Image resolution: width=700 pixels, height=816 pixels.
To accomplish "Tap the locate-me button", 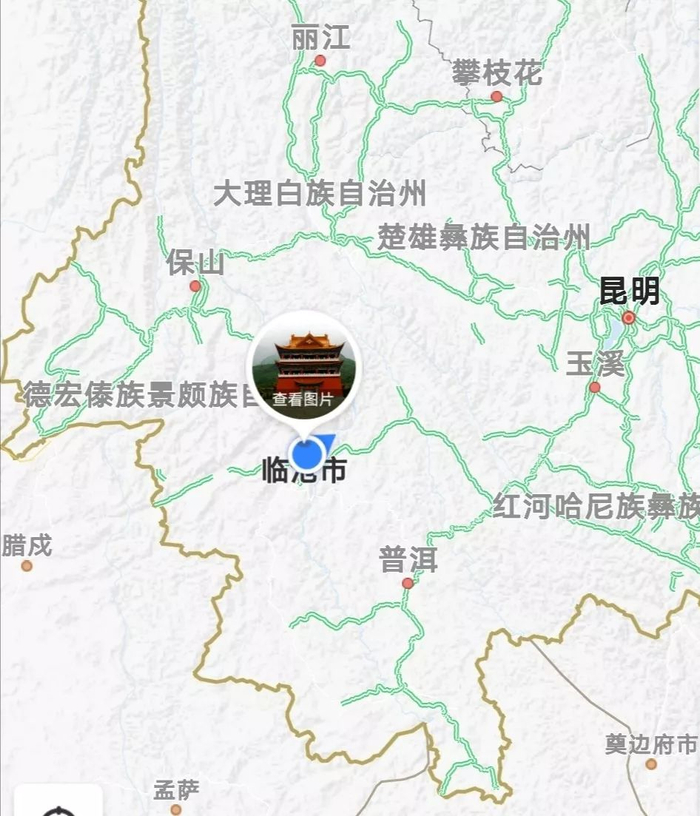I will tap(58, 802).
